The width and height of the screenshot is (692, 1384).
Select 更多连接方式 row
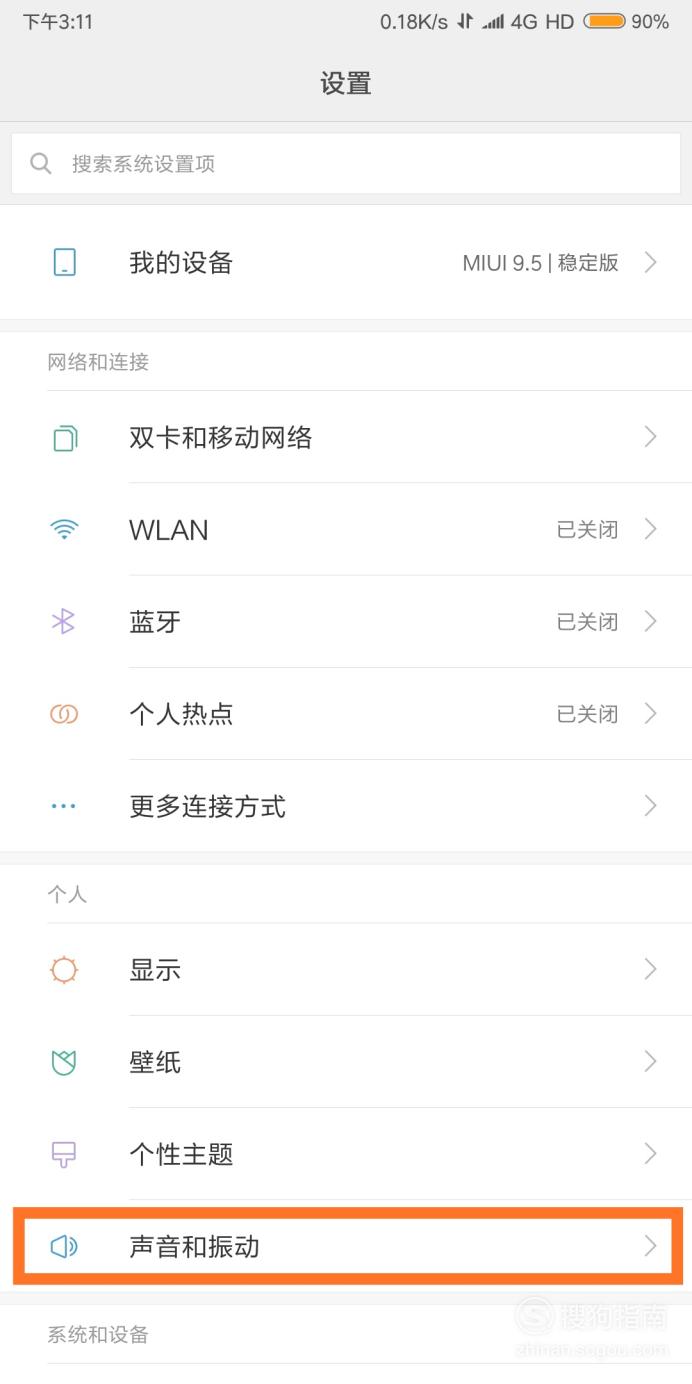[x=346, y=805]
